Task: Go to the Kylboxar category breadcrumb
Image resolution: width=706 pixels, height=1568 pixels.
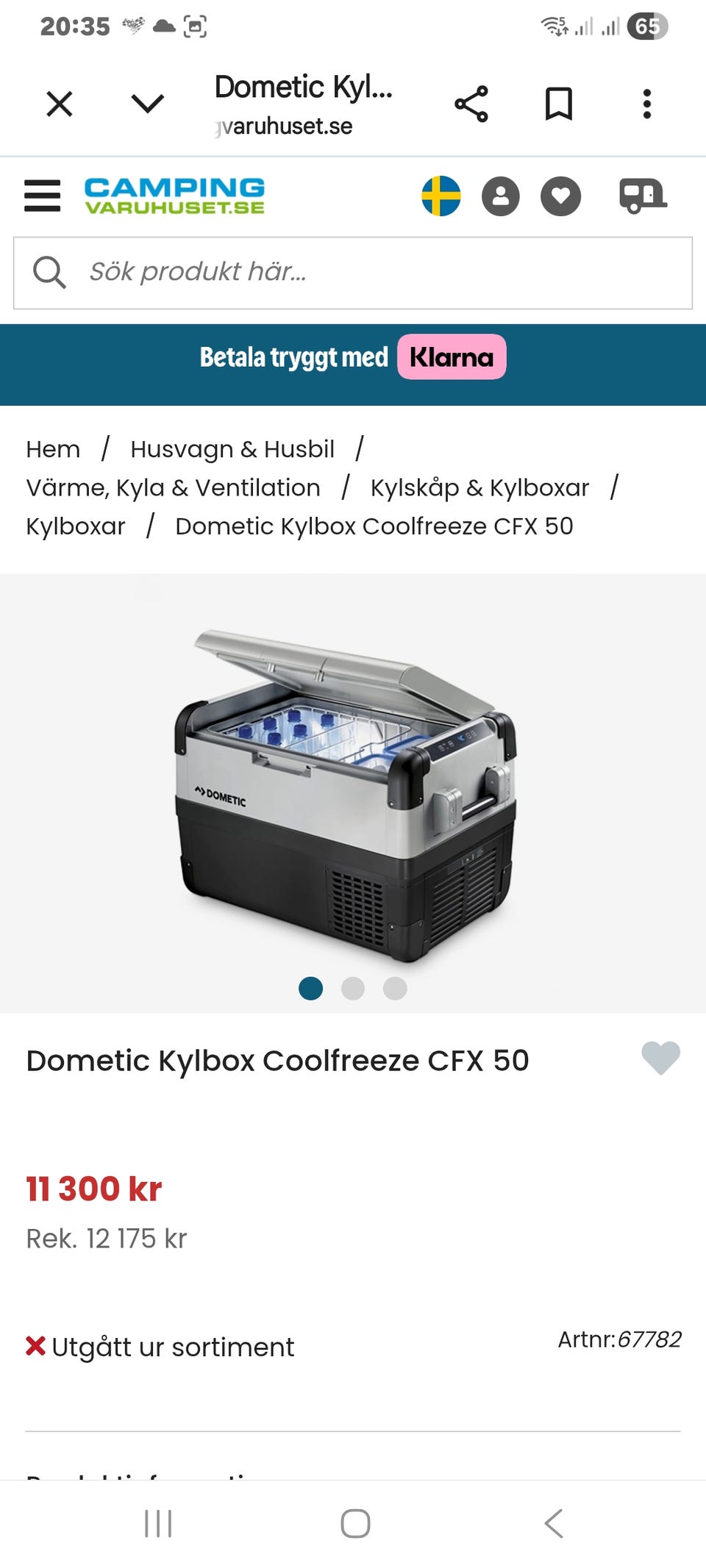Action: [x=76, y=527]
